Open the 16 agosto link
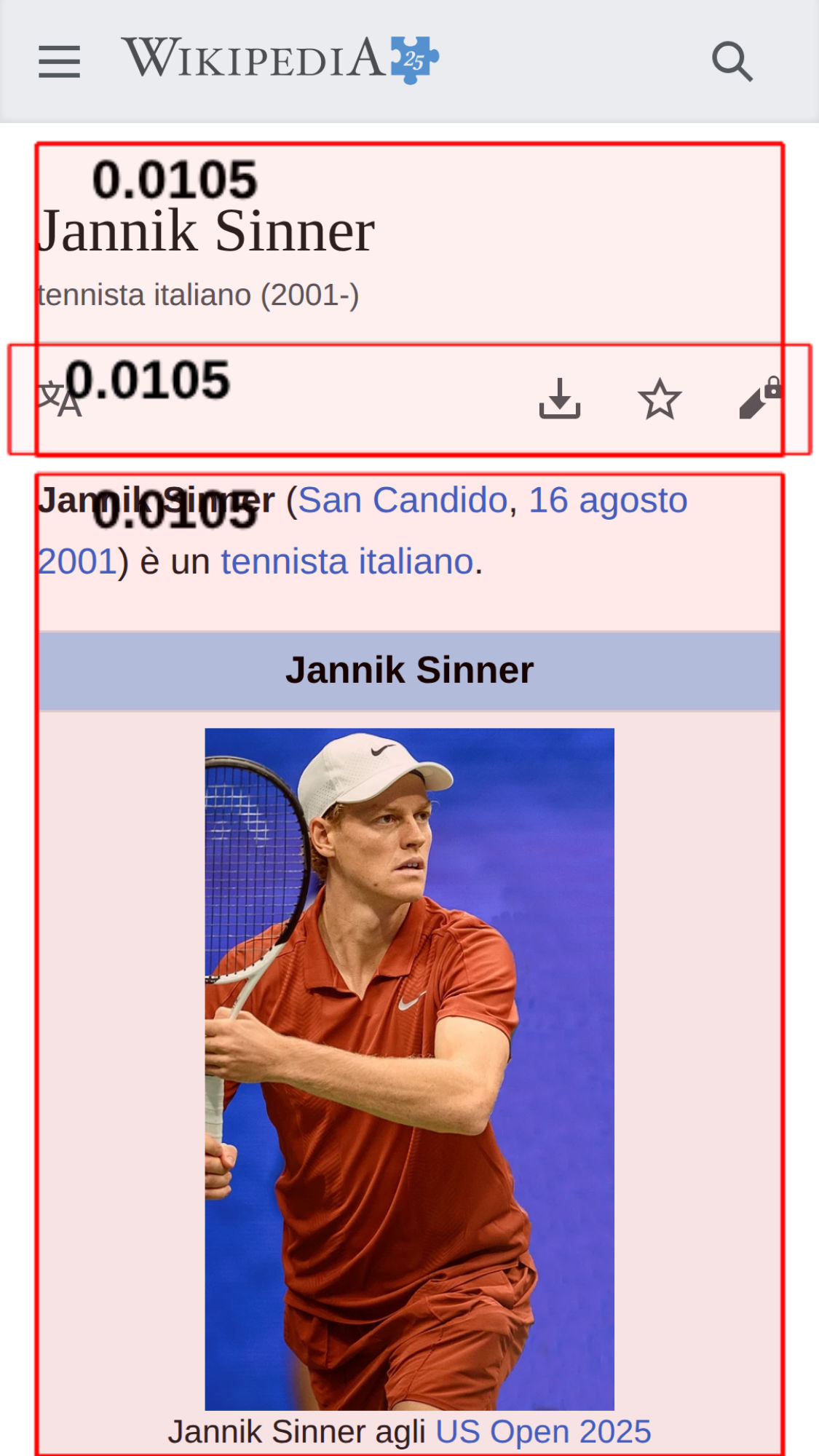The width and height of the screenshot is (819, 1456). coord(607,501)
